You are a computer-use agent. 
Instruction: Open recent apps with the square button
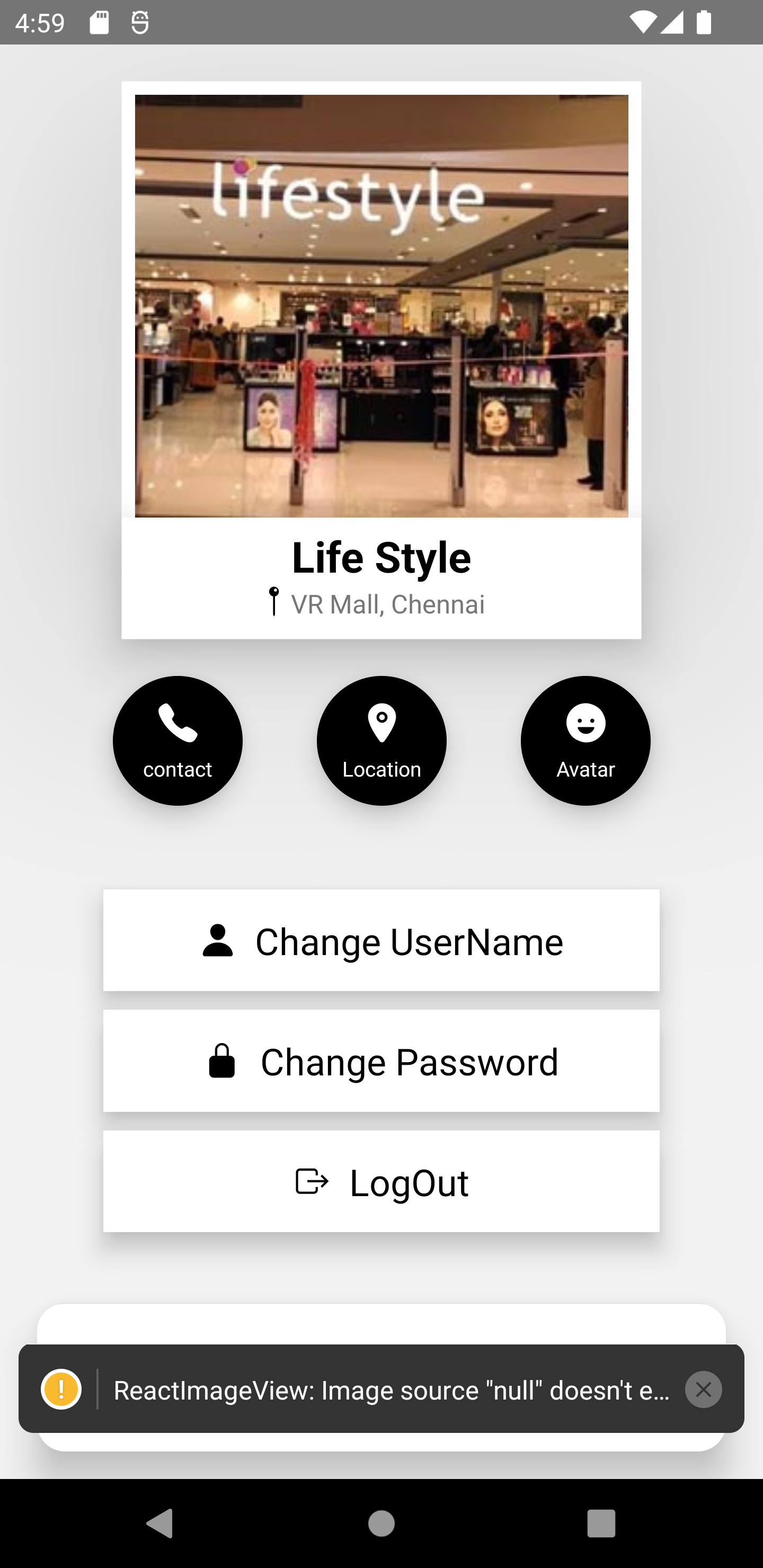pos(602,1524)
